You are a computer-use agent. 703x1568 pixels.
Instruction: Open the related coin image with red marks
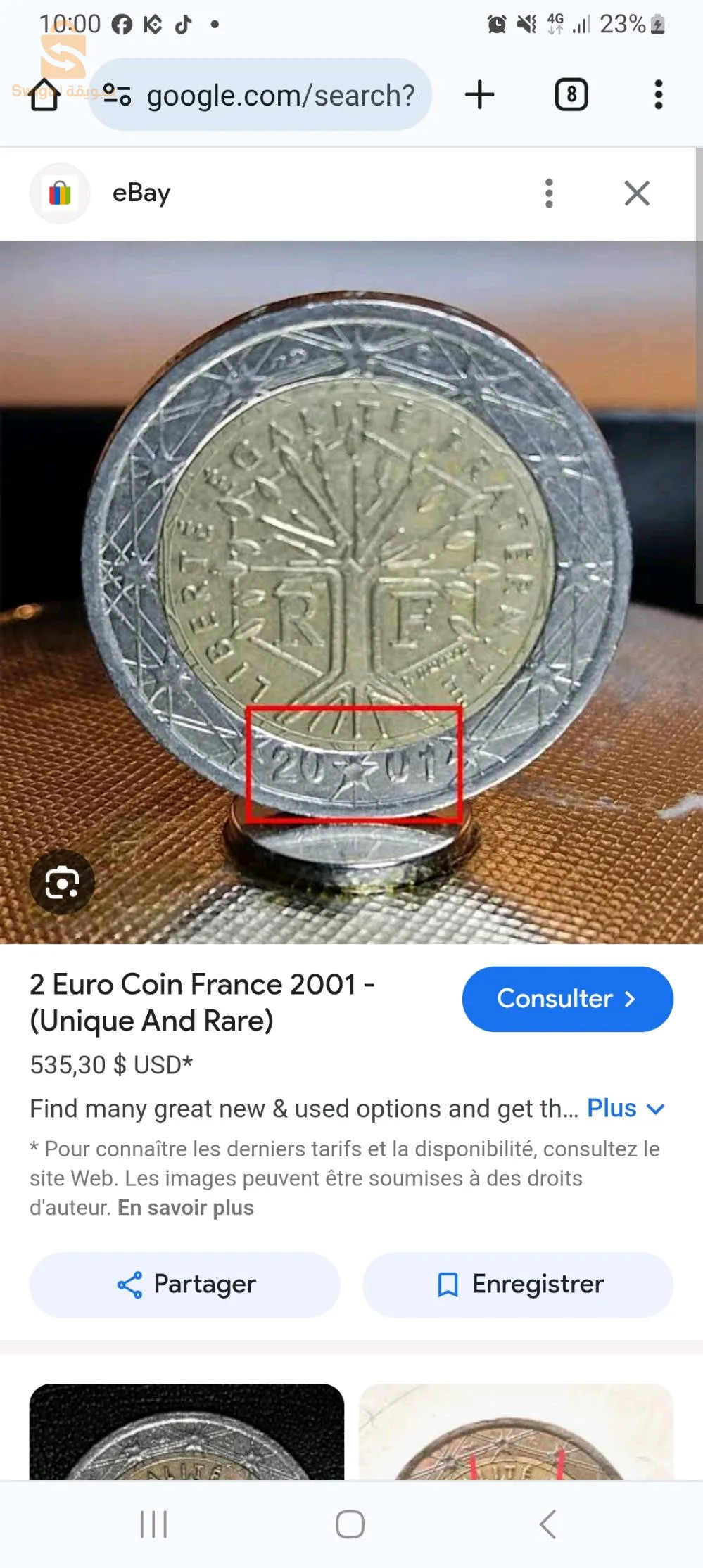point(516,1432)
